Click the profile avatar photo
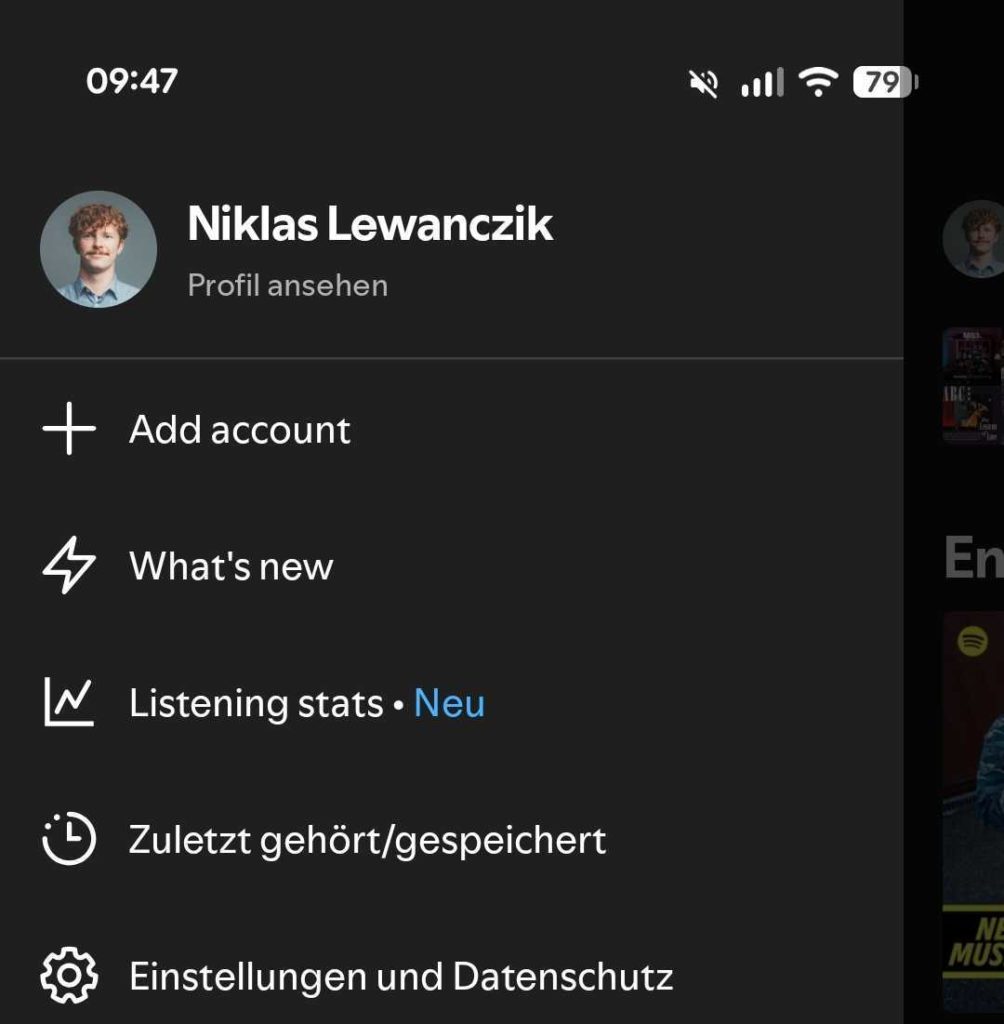This screenshot has height=1024, width=1004. (98, 249)
